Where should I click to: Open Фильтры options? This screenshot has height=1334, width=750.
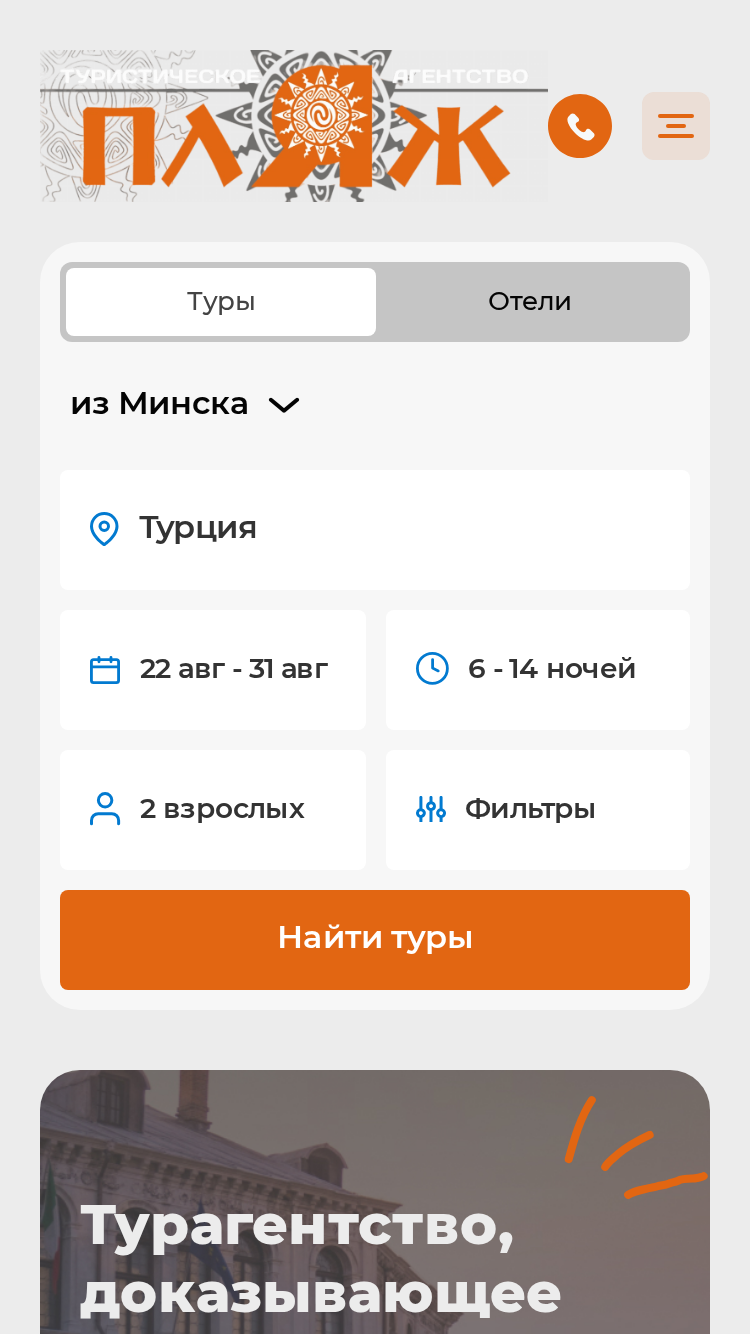point(538,810)
